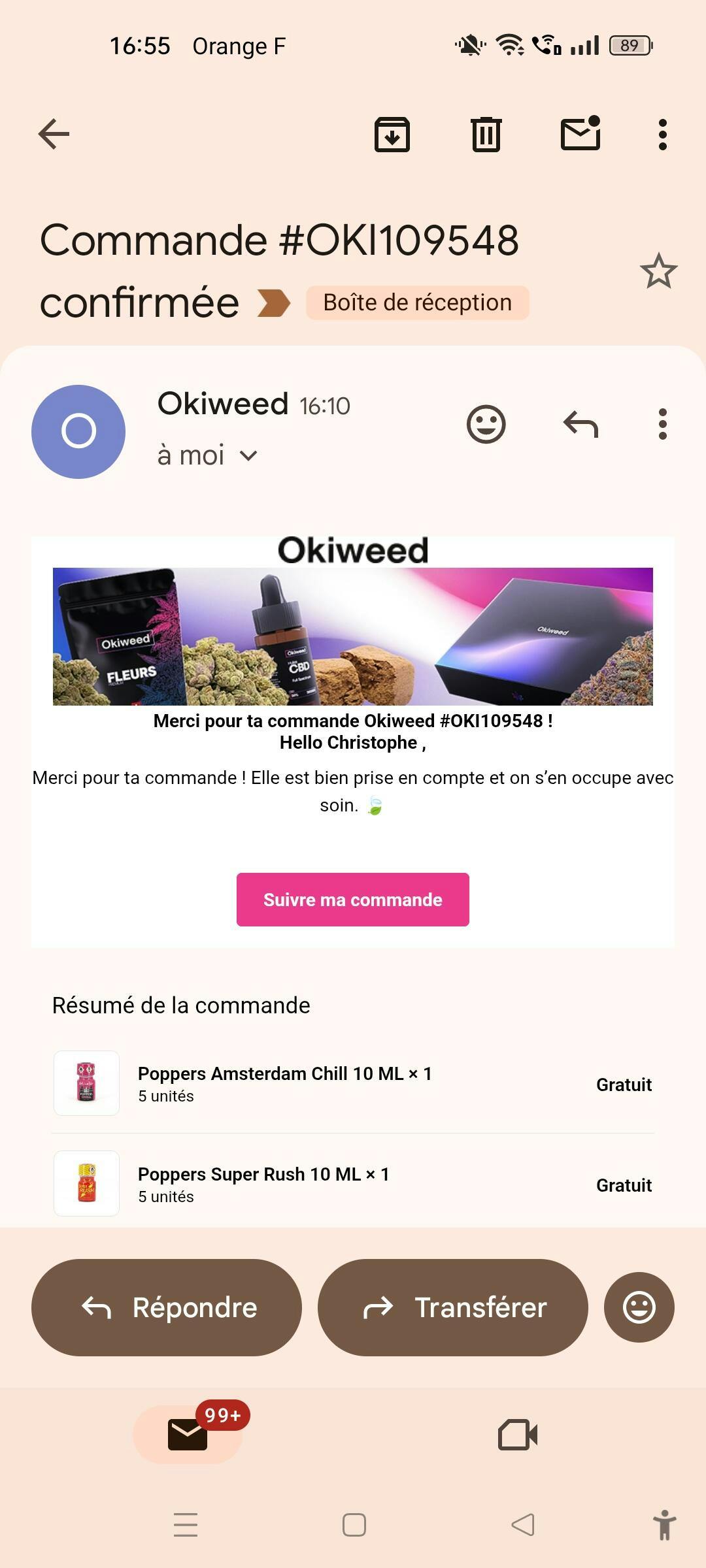Open emoji reaction button beside Transférer
Screen dimensions: 706x1568
point(639,1307)
